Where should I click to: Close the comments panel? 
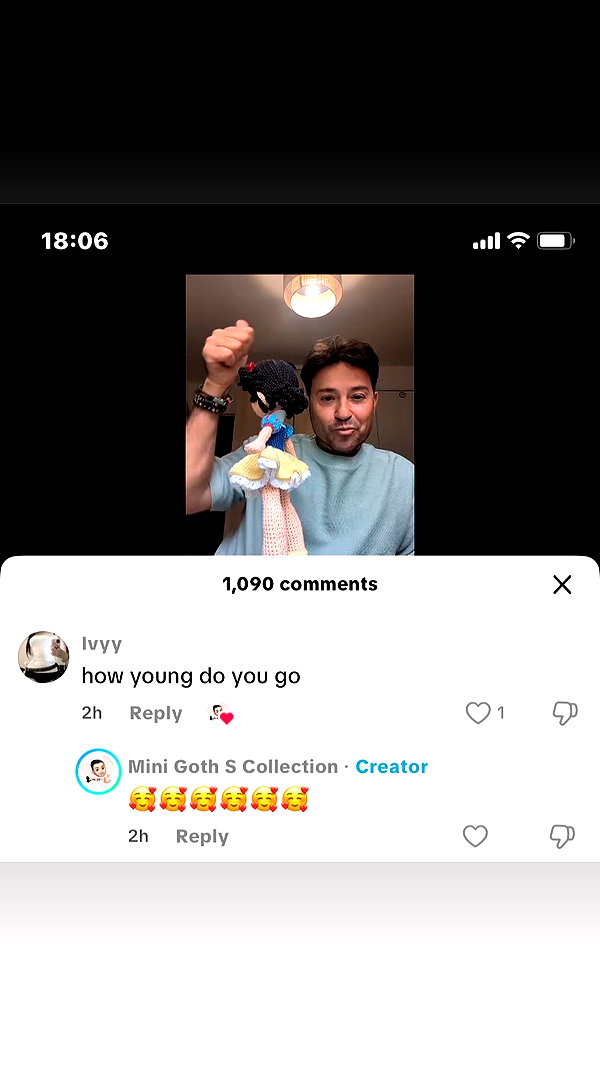562,585
